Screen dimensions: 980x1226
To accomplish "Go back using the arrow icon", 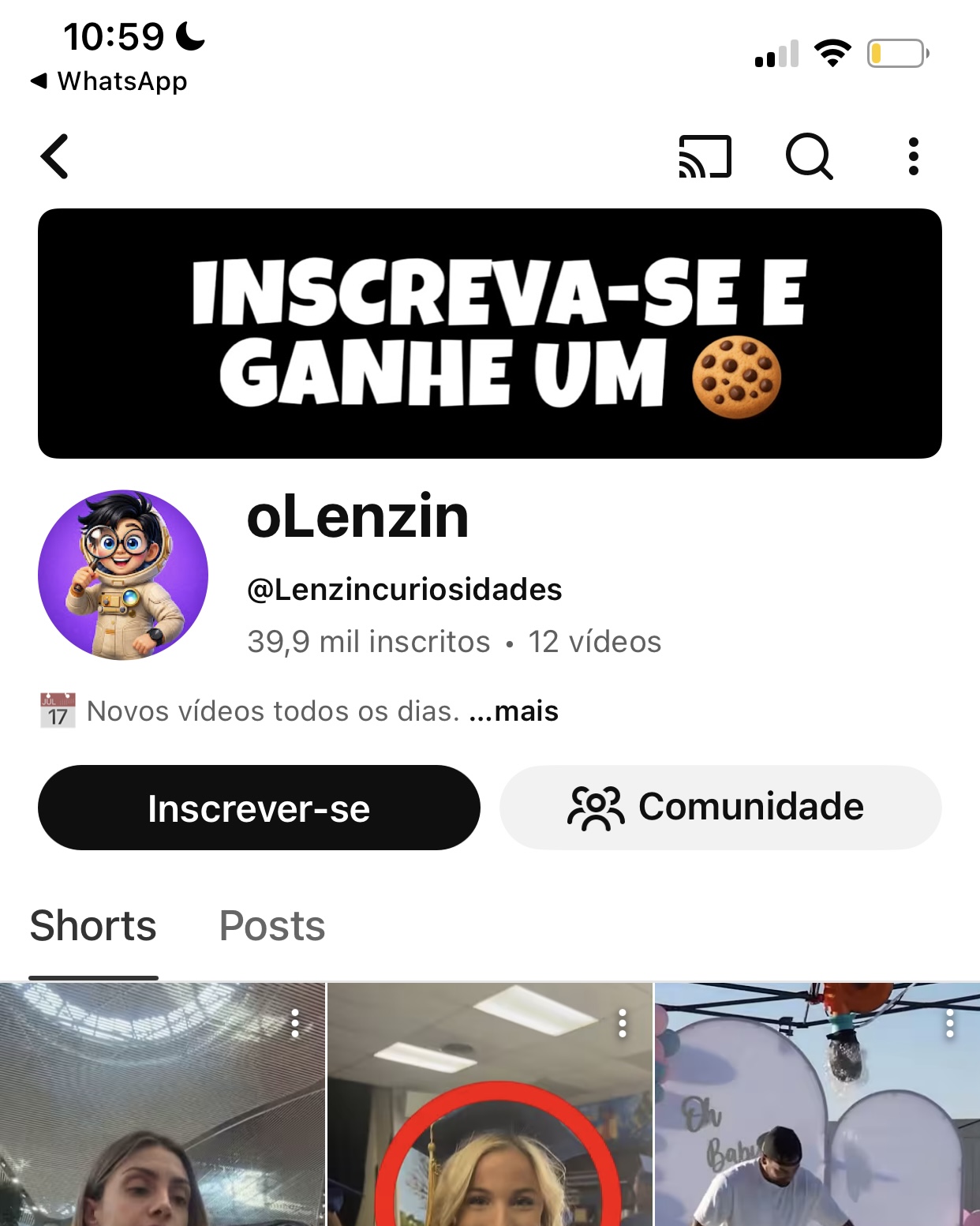I will pos(55,156).
